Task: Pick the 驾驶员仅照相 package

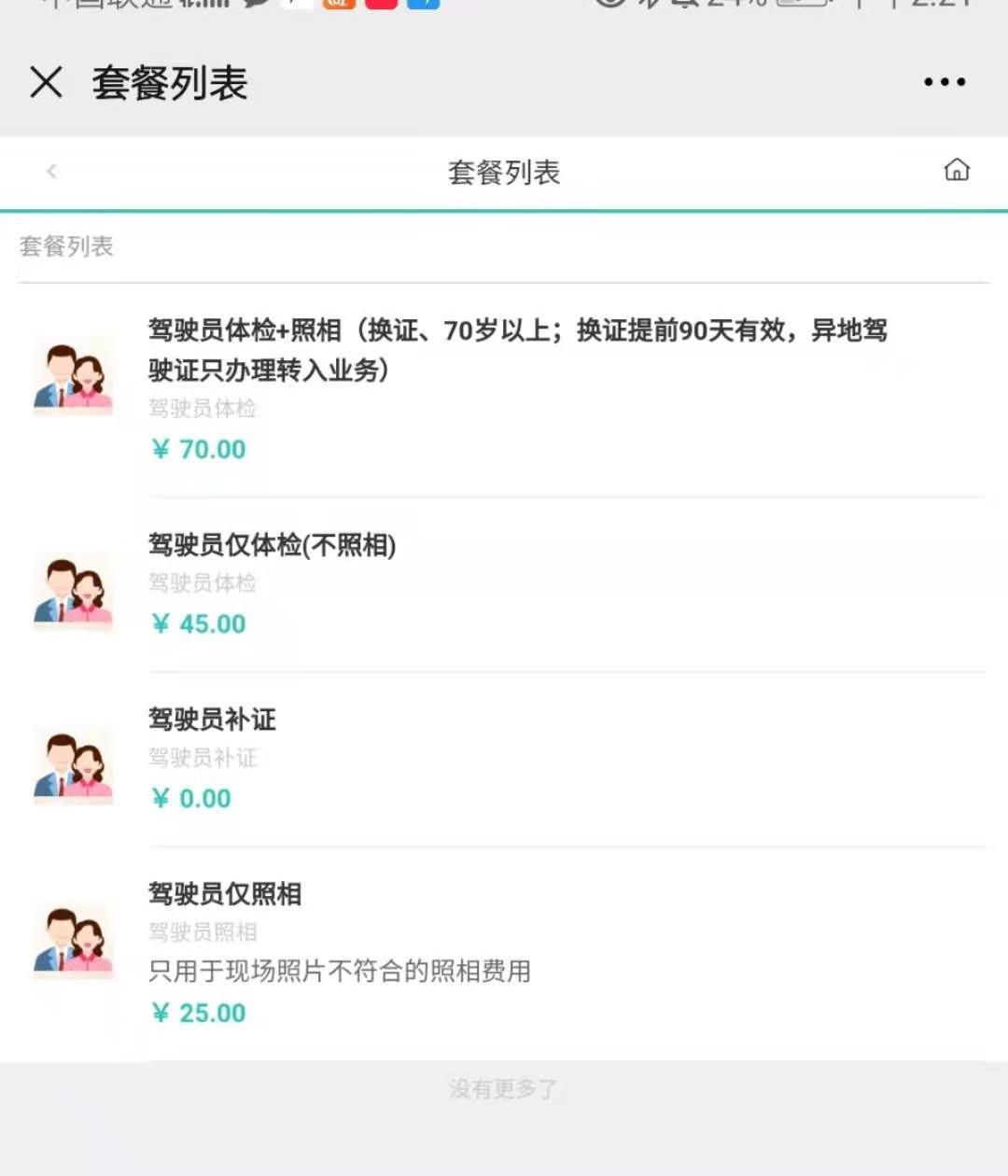Action: point(225,894)
